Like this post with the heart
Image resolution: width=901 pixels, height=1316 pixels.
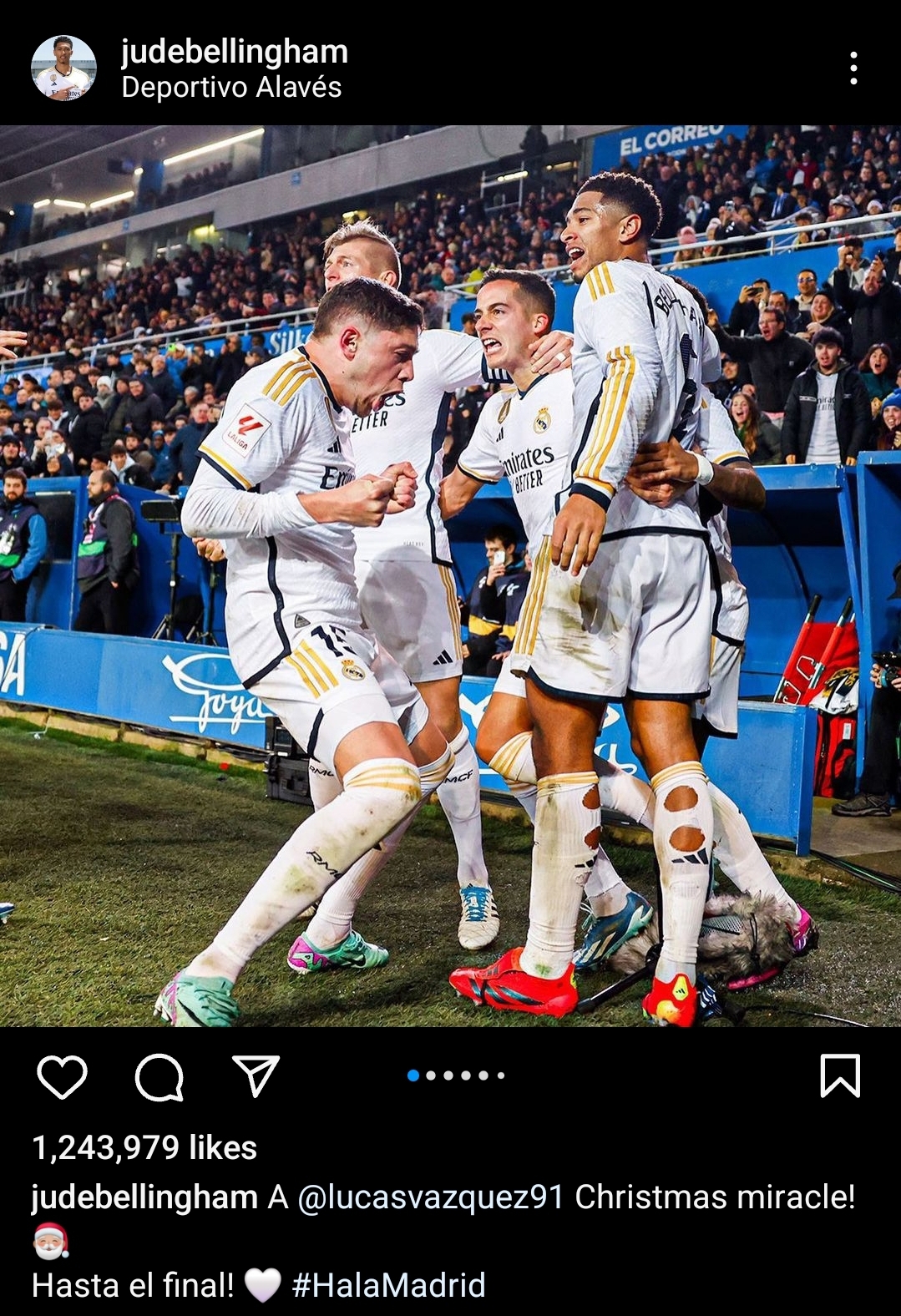(x=63, y=1076)
